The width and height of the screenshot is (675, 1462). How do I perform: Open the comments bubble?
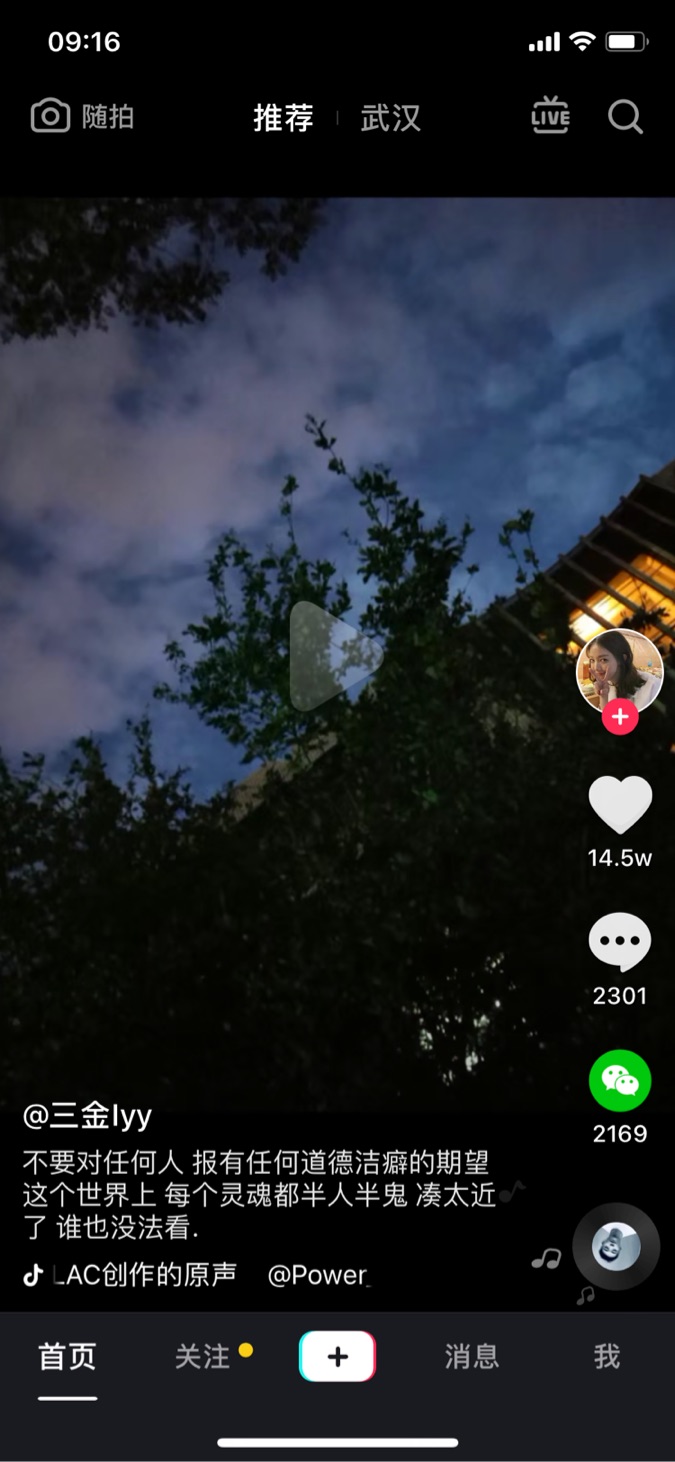(x=620, y=942)
